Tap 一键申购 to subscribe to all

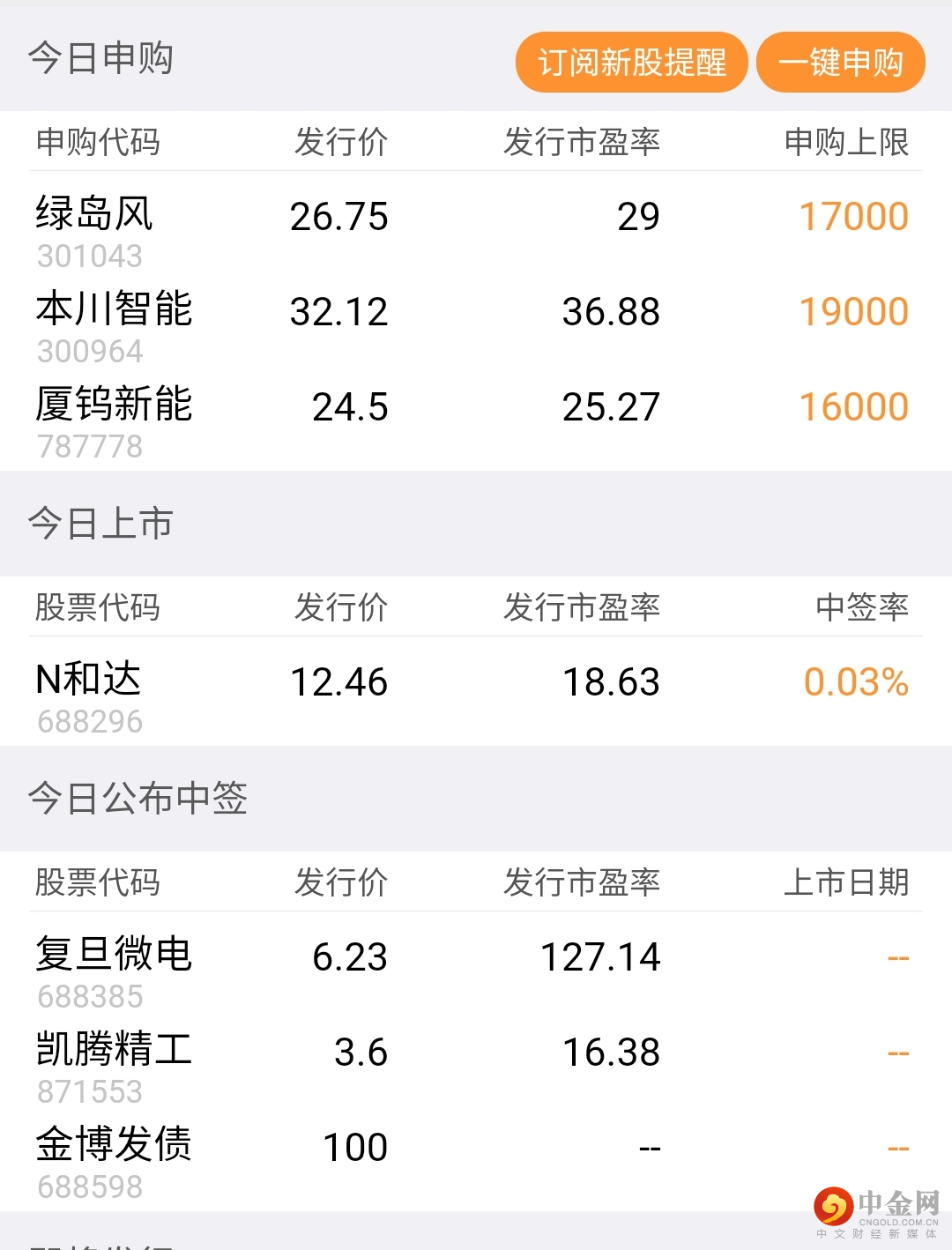tap(840, 63)
